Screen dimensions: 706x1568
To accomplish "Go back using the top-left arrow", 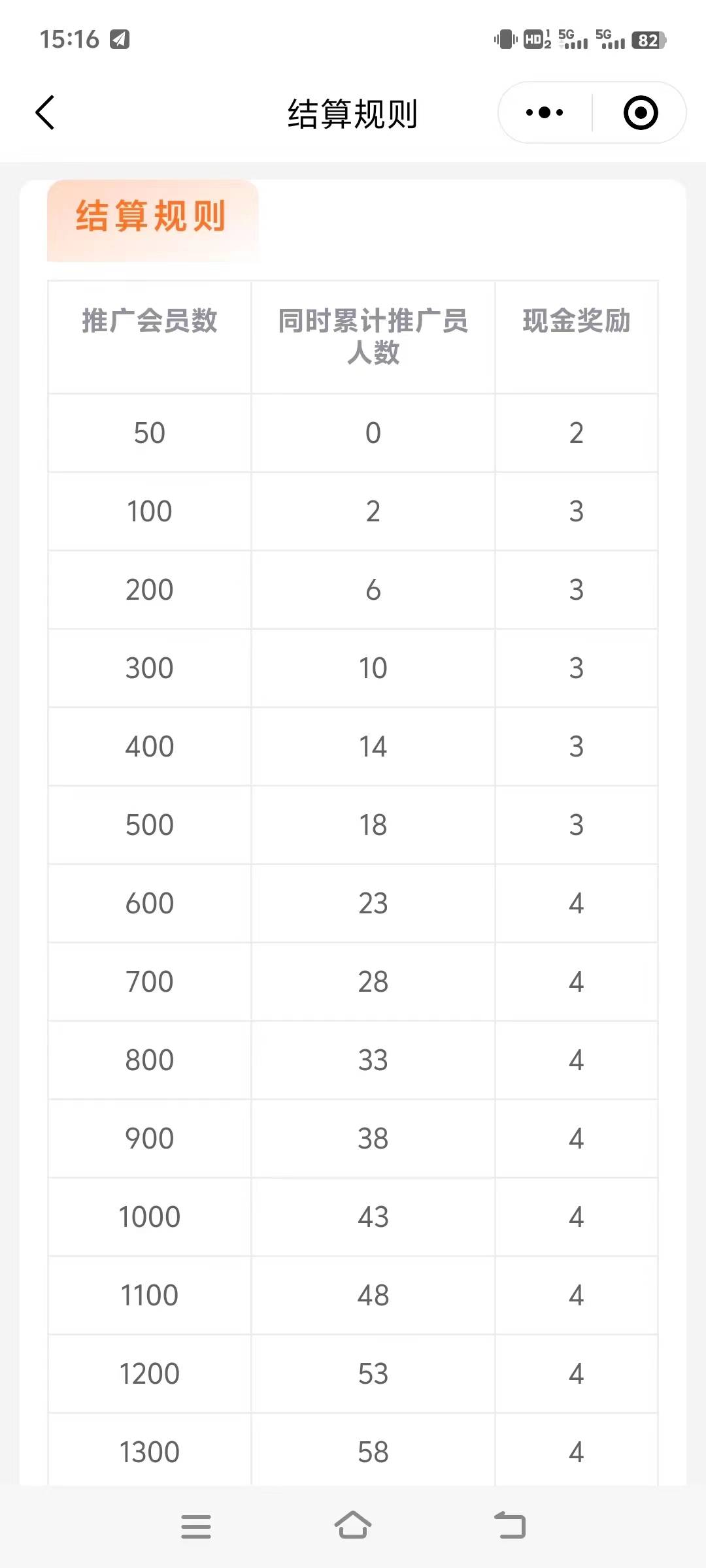I will point(44,112).
